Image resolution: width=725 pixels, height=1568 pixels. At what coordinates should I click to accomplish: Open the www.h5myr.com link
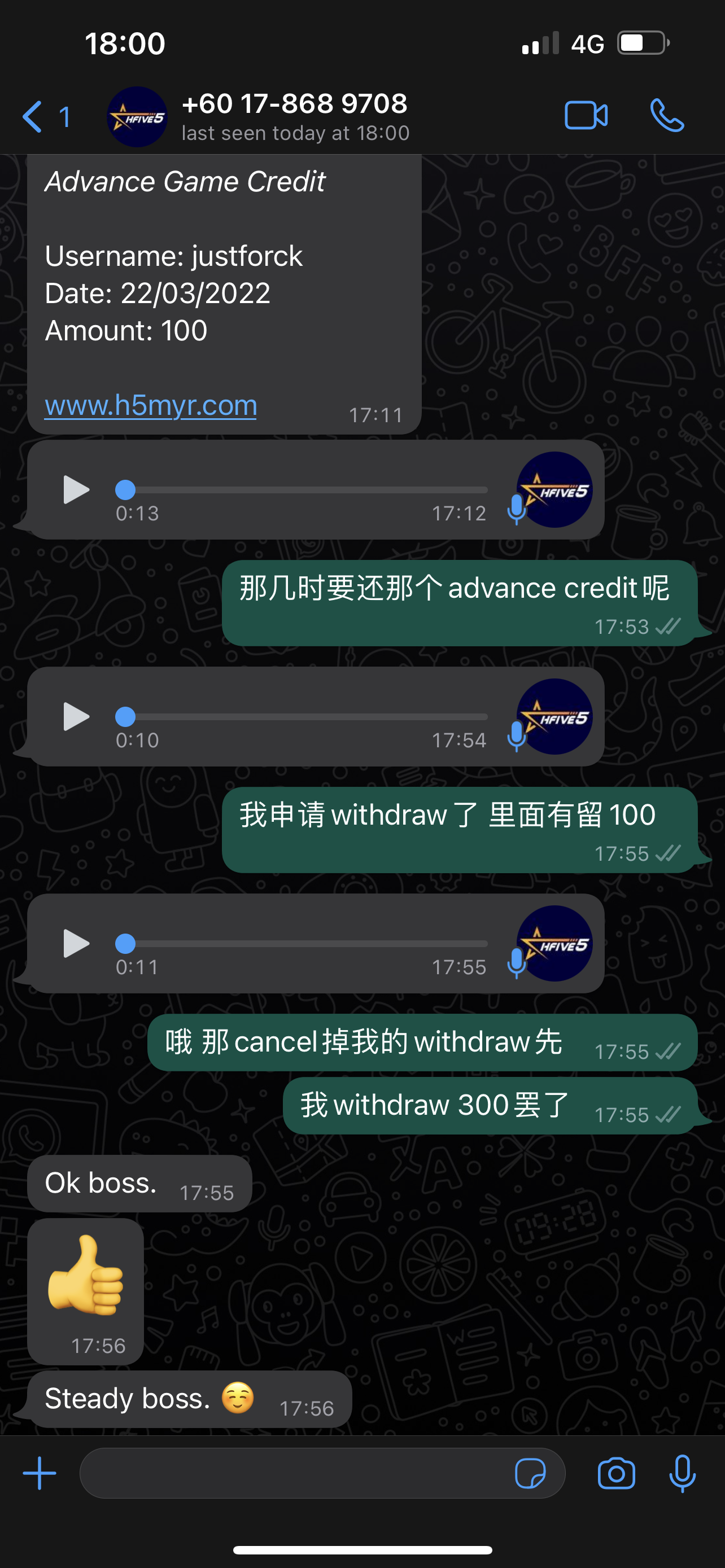pyautogui.click(x=150, y=404)
